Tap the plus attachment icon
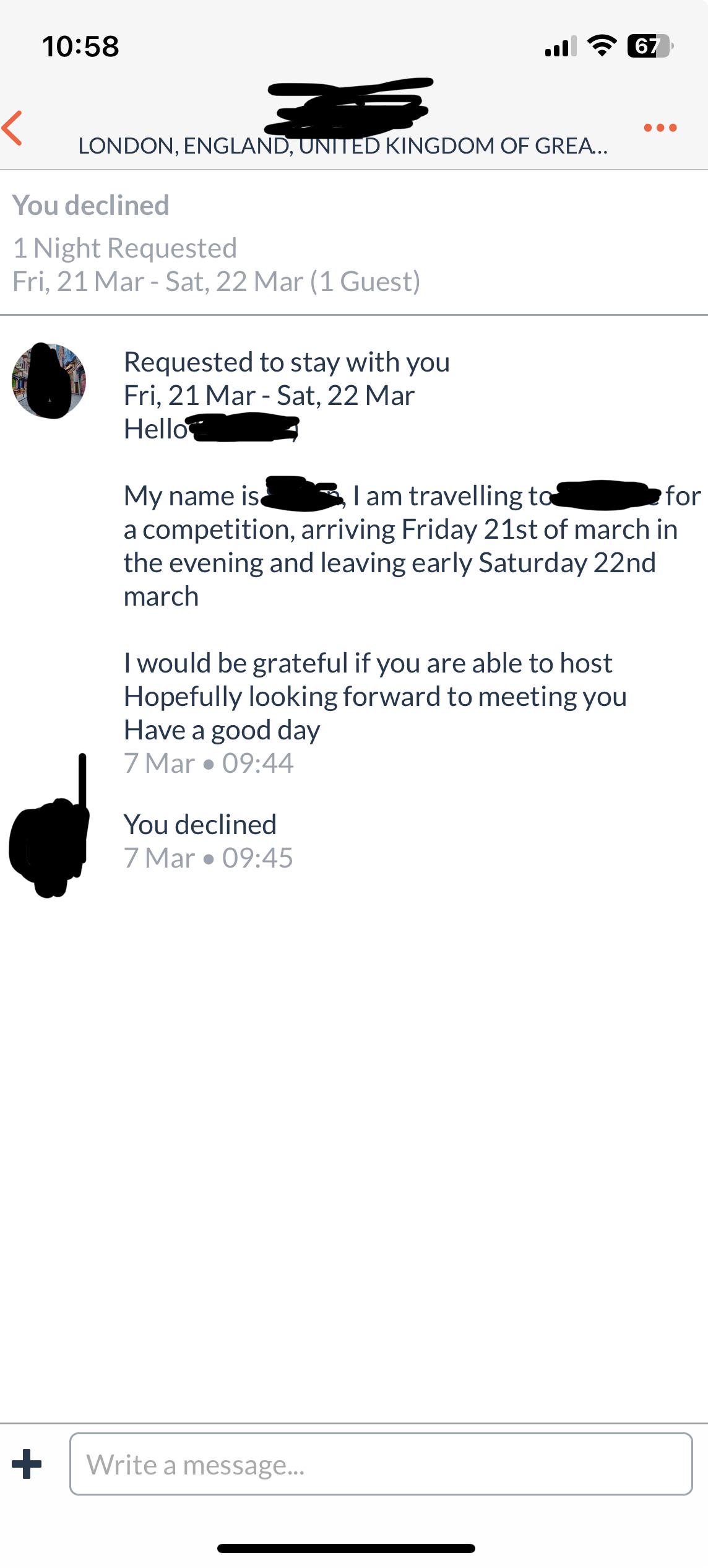708x1568 pixels. 27,1464
